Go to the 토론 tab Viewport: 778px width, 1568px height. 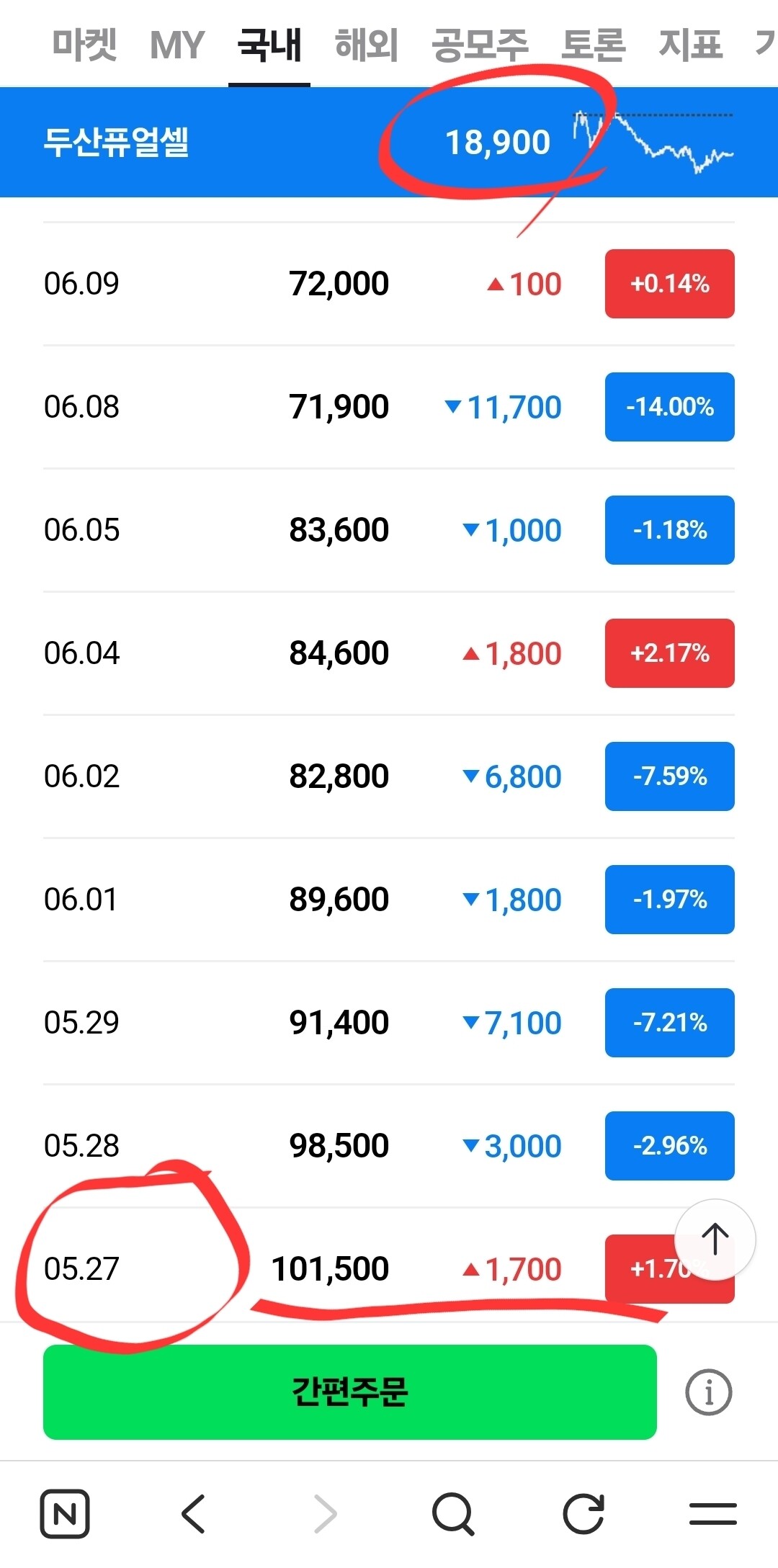point(594,45)
